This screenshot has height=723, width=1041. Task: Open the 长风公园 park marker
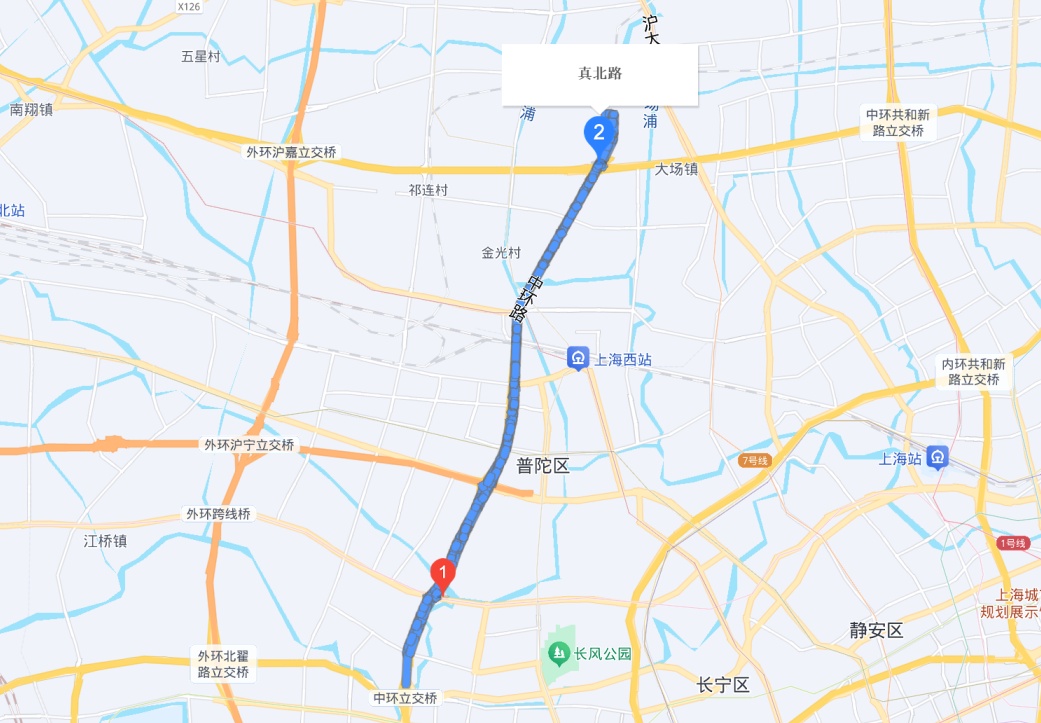(558, 655)
